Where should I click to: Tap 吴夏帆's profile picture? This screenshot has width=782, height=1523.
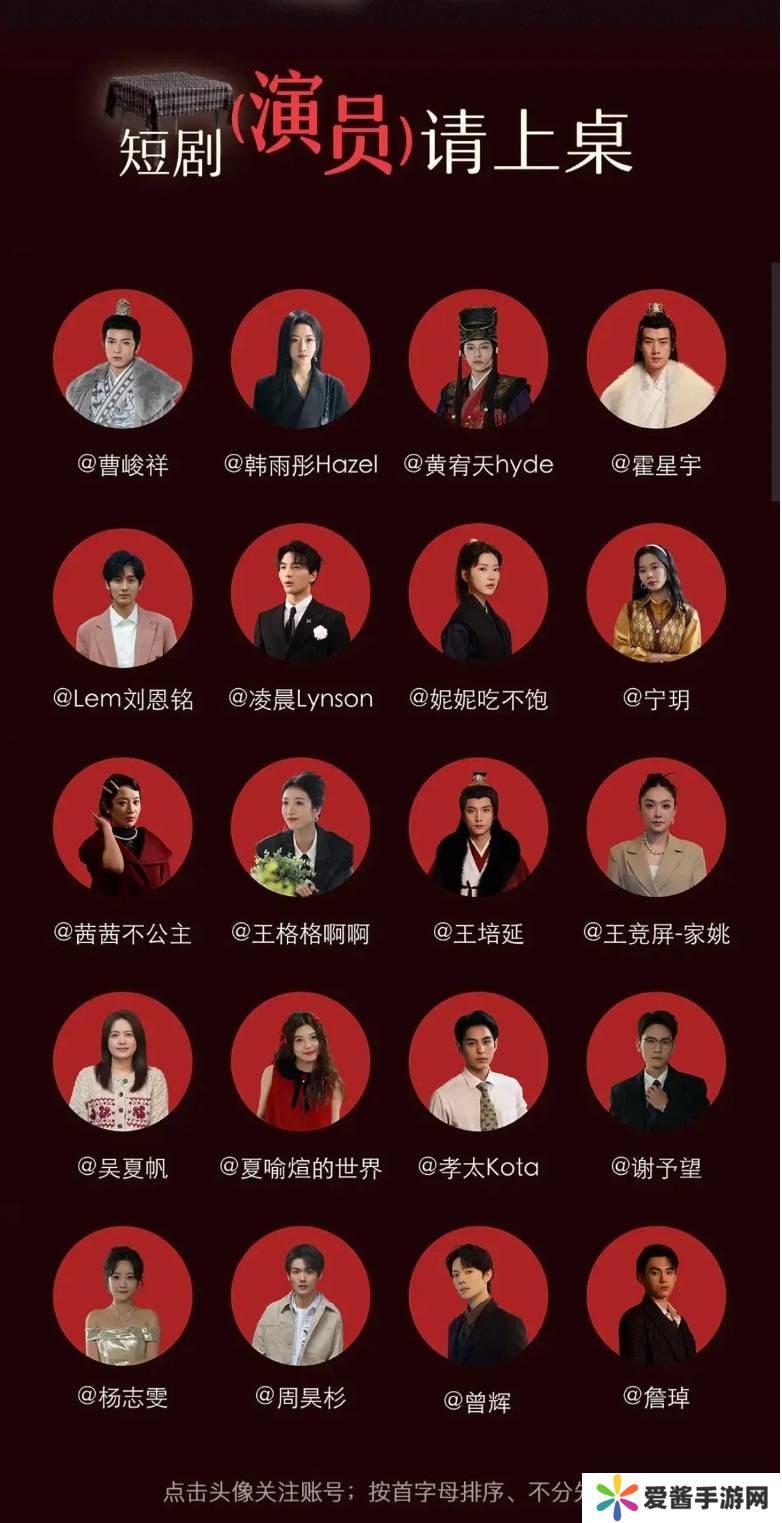tap(123, 1062)
